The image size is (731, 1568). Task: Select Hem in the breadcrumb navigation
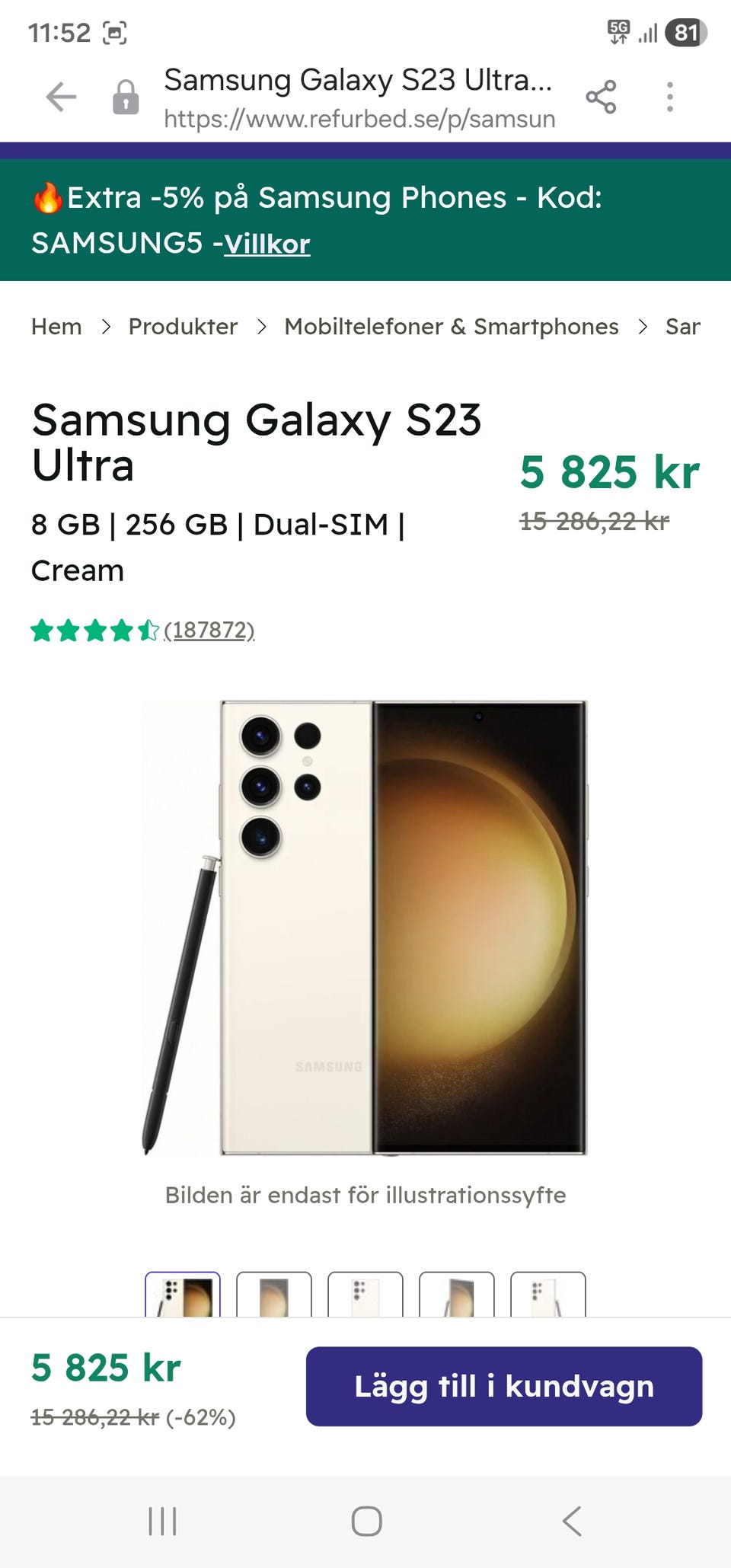click(x=56, y=327)
